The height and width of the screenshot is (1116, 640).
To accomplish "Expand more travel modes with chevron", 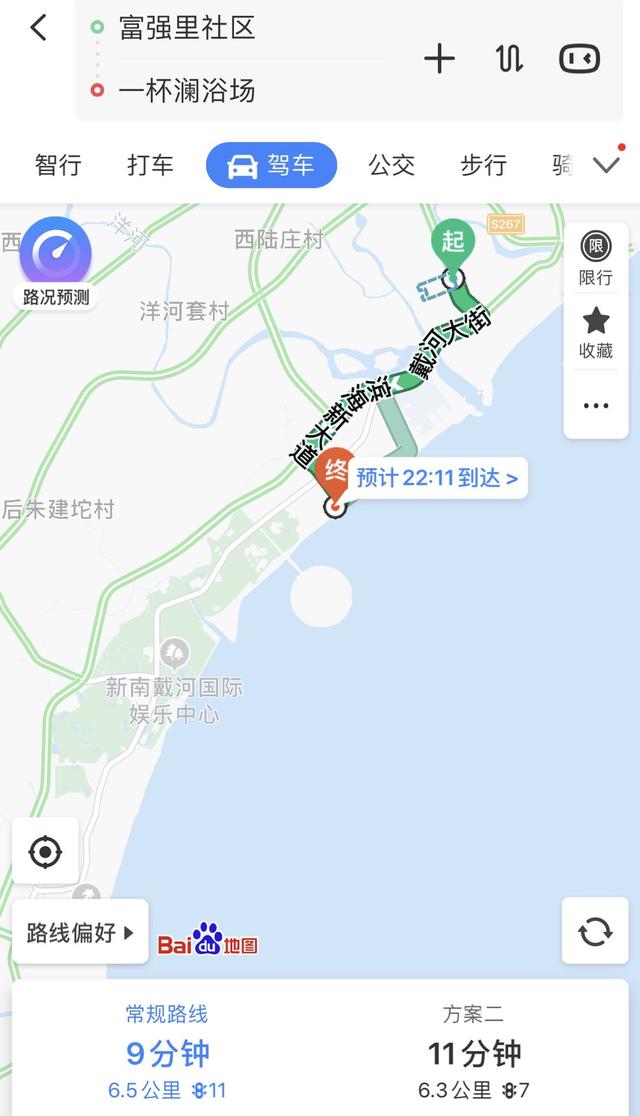I will [x=607, y=165].
